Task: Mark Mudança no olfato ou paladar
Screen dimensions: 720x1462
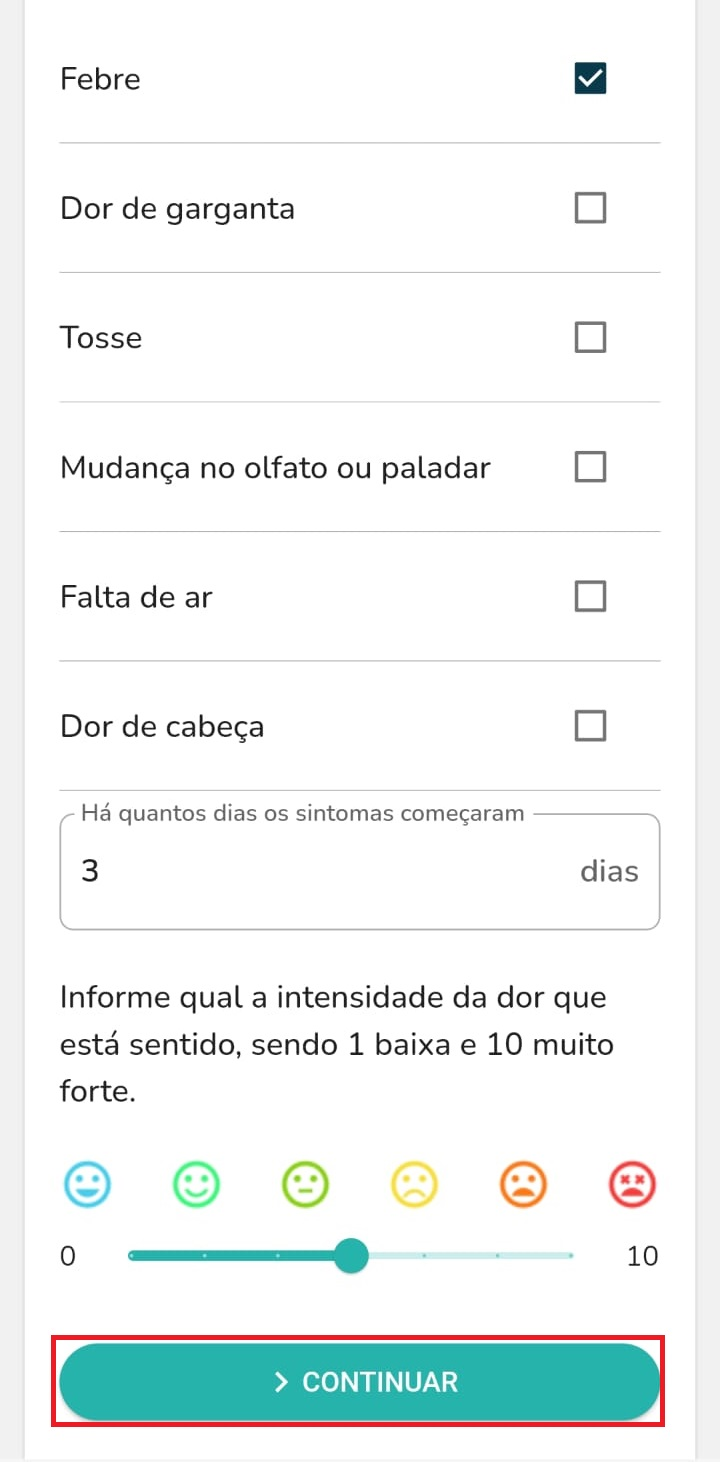Action: click(x=590, y=467)
